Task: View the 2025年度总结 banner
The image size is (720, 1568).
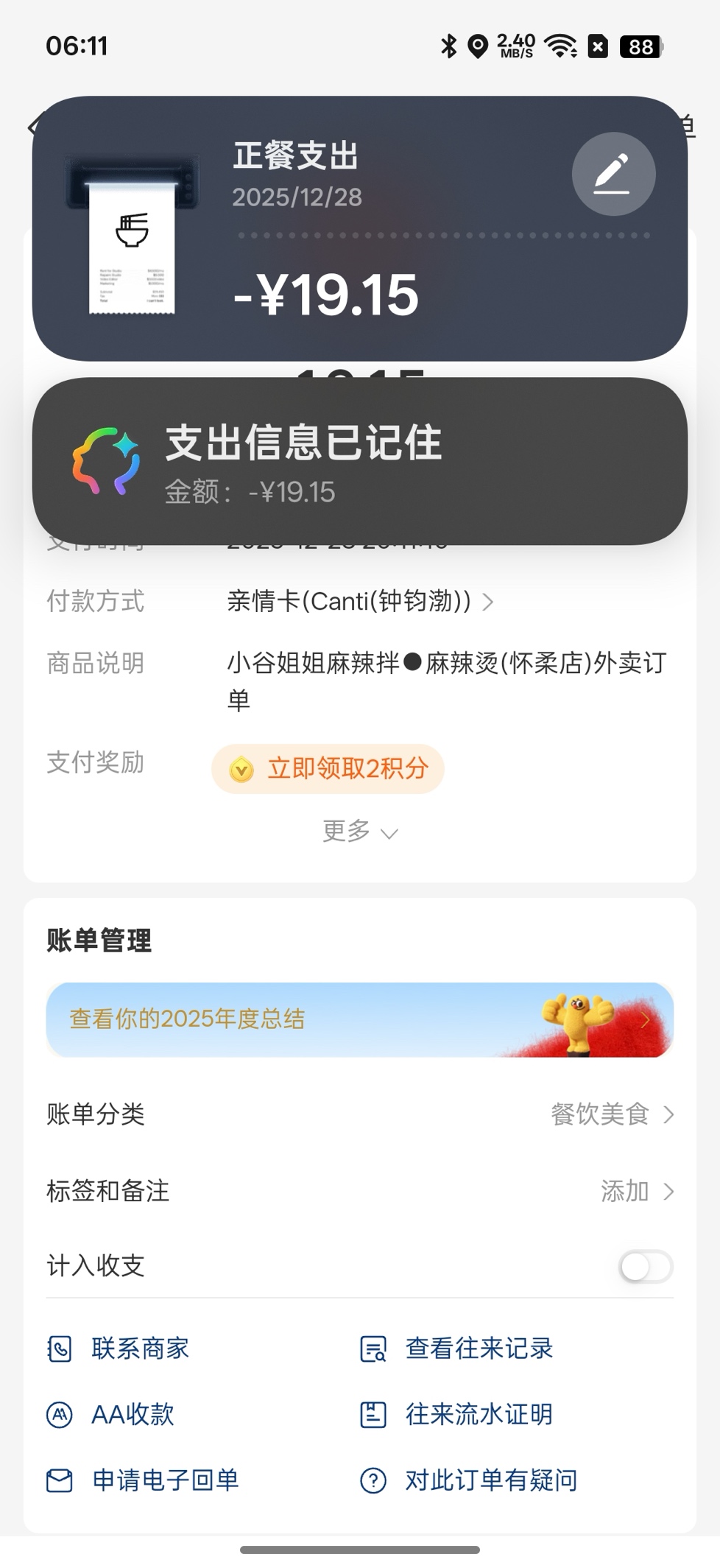Action: point(359,1019)
